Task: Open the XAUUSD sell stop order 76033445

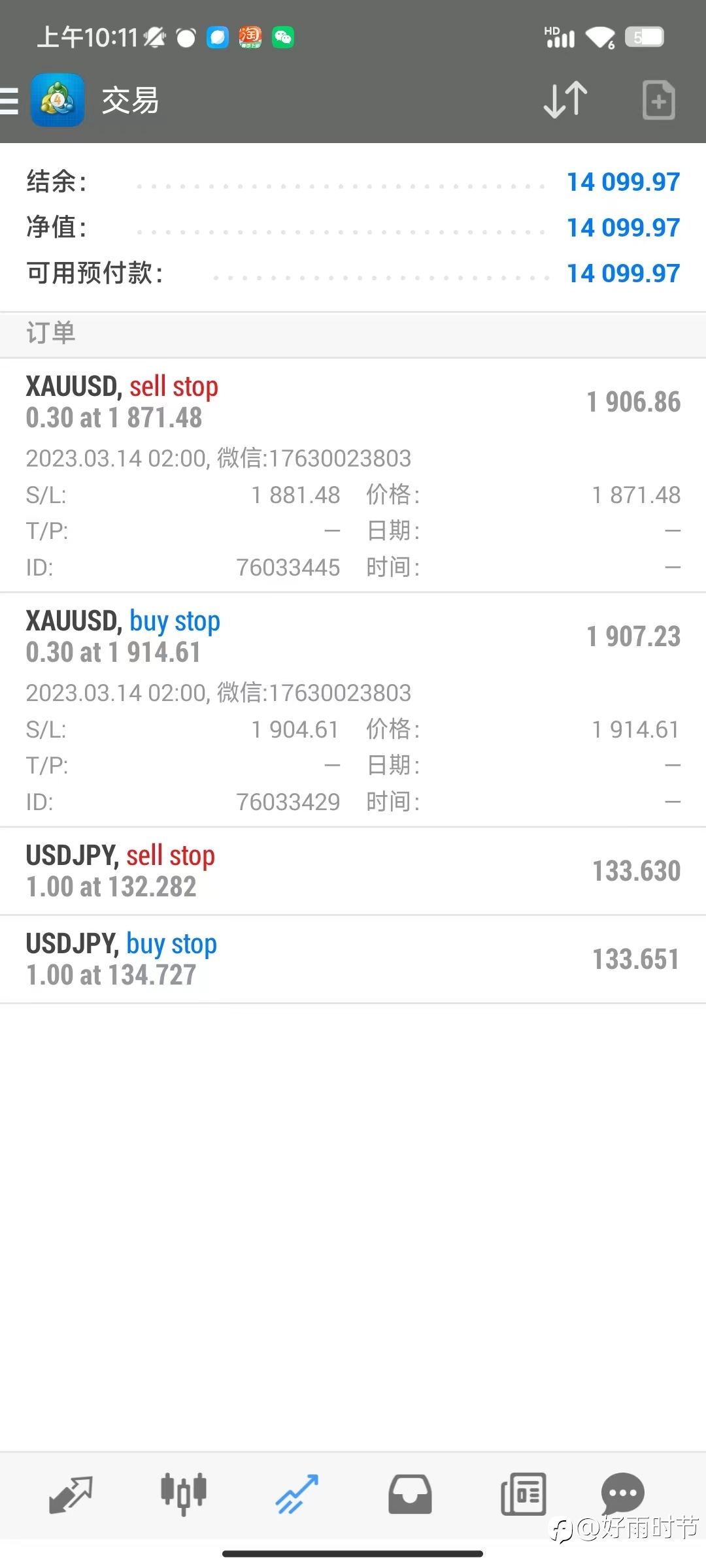Action: [353, 476]
